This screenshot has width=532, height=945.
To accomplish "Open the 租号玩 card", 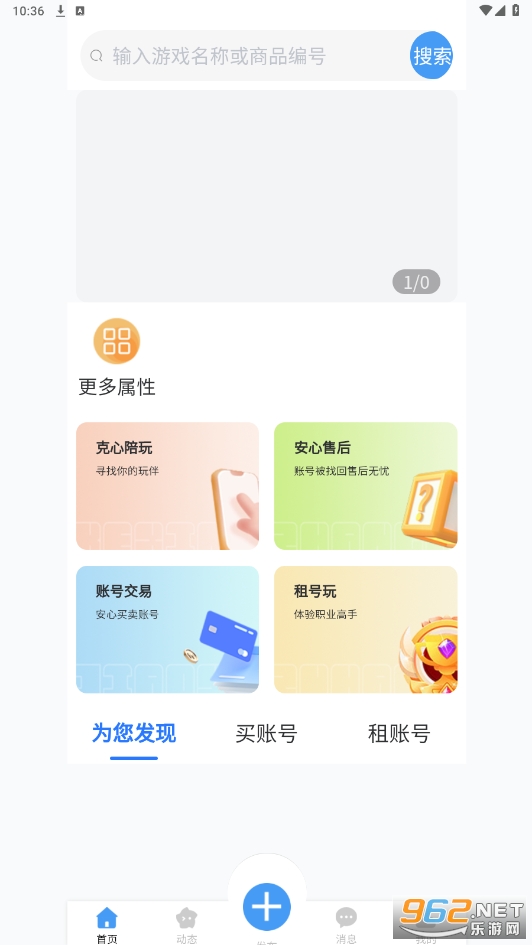I will (x=366, y=629).
